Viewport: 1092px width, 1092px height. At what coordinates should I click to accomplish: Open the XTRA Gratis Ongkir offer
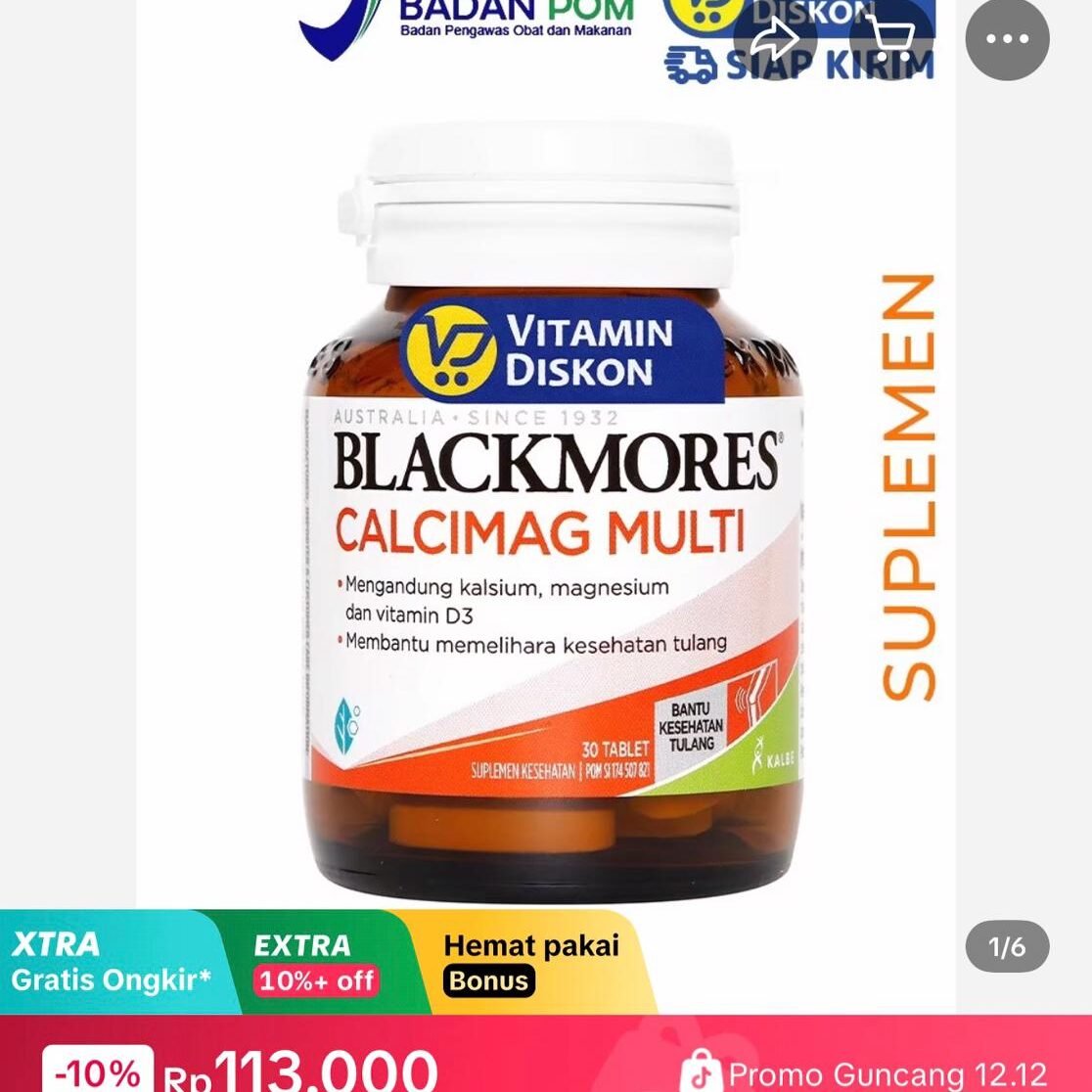pos(111,961)
